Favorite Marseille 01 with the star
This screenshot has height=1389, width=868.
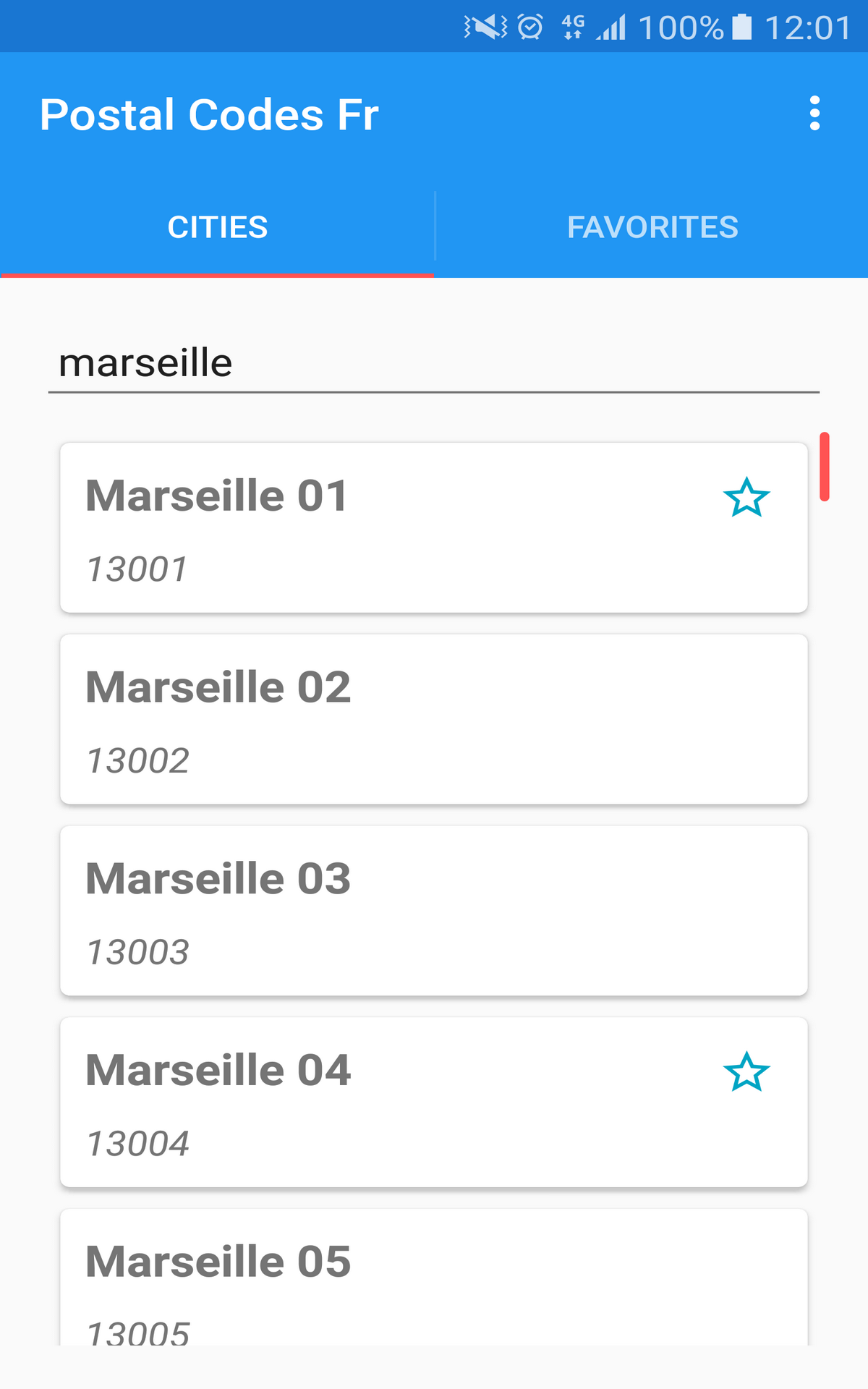point(746,498)
